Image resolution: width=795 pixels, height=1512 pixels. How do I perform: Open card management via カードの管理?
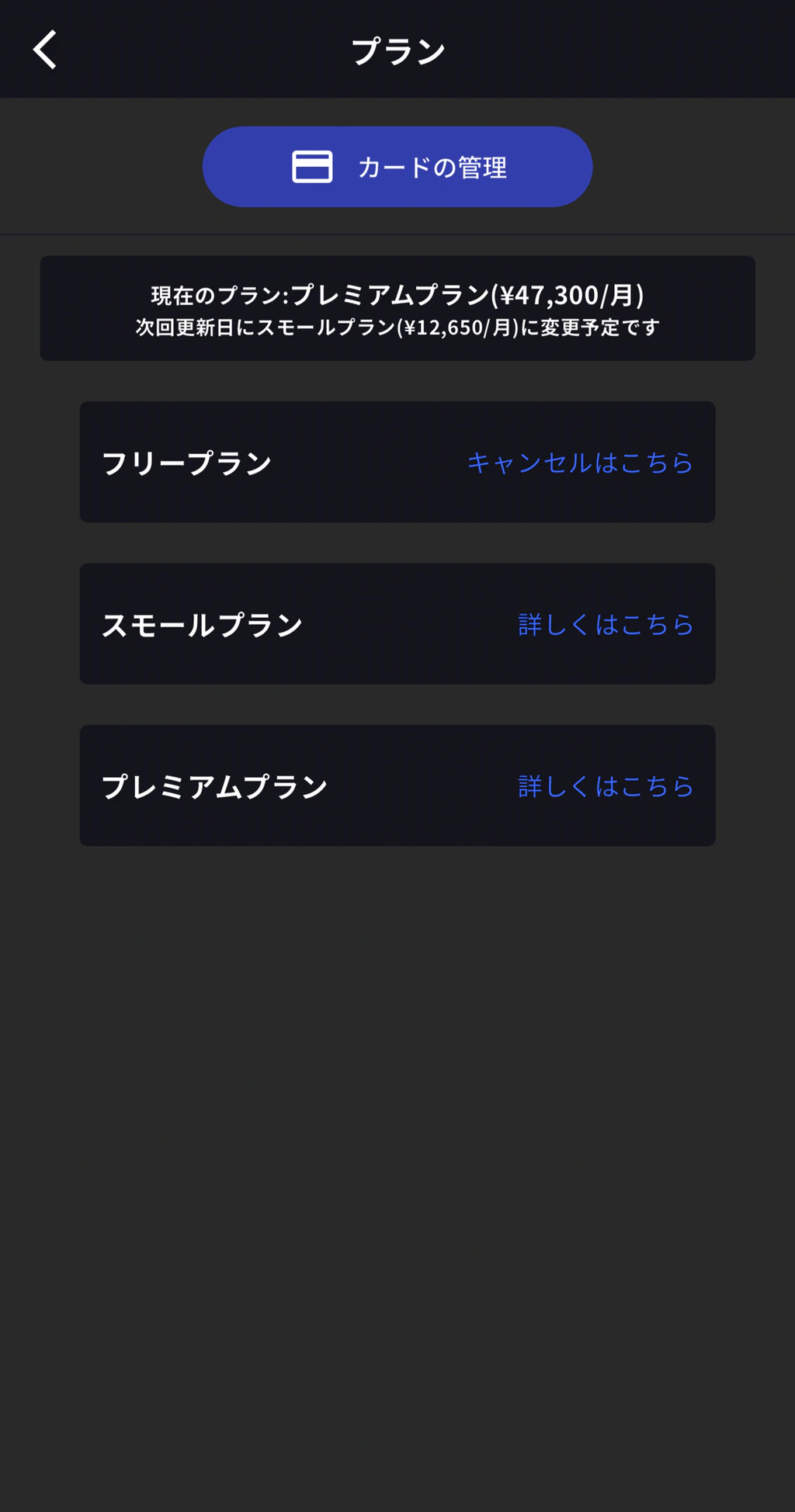click(x=397, y=165)
